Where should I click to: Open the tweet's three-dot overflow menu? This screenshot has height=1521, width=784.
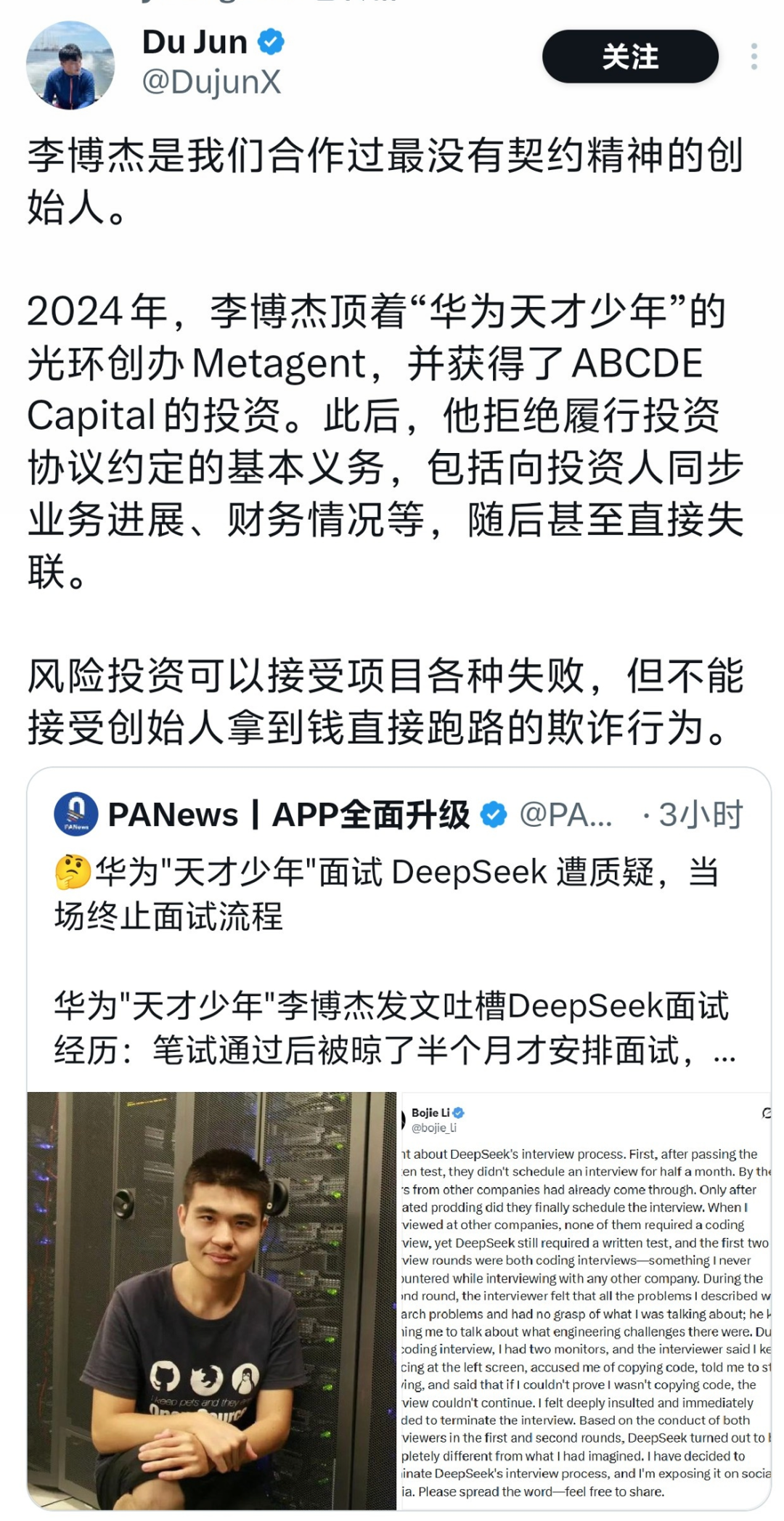coord(754,57)
